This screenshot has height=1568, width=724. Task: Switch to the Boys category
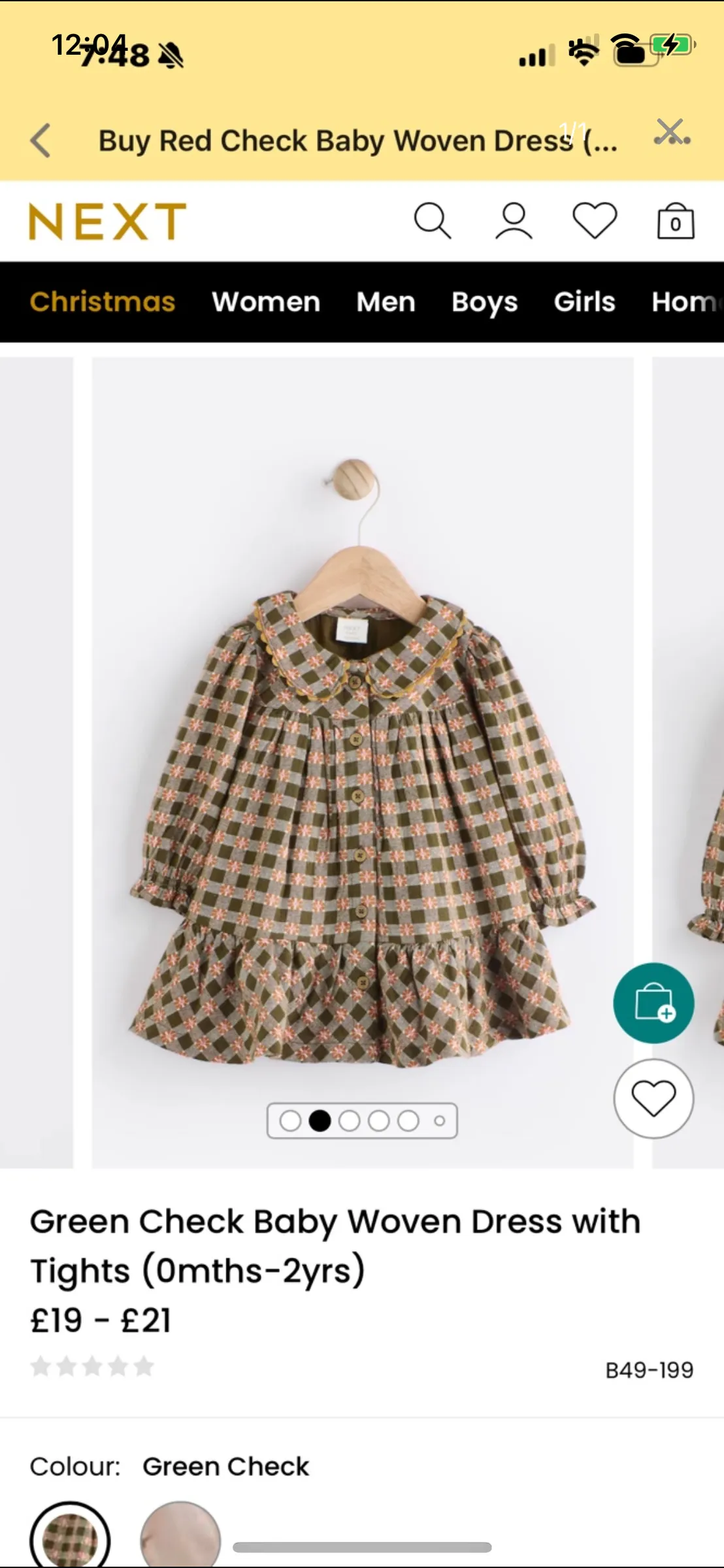pyautogui.click(x=484, y=302)
